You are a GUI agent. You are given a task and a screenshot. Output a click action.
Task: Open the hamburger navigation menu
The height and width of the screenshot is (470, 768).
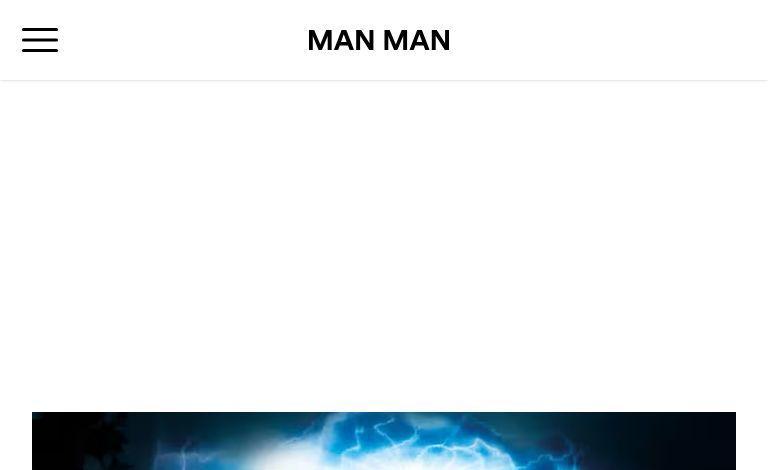click(x=40, y=40)
